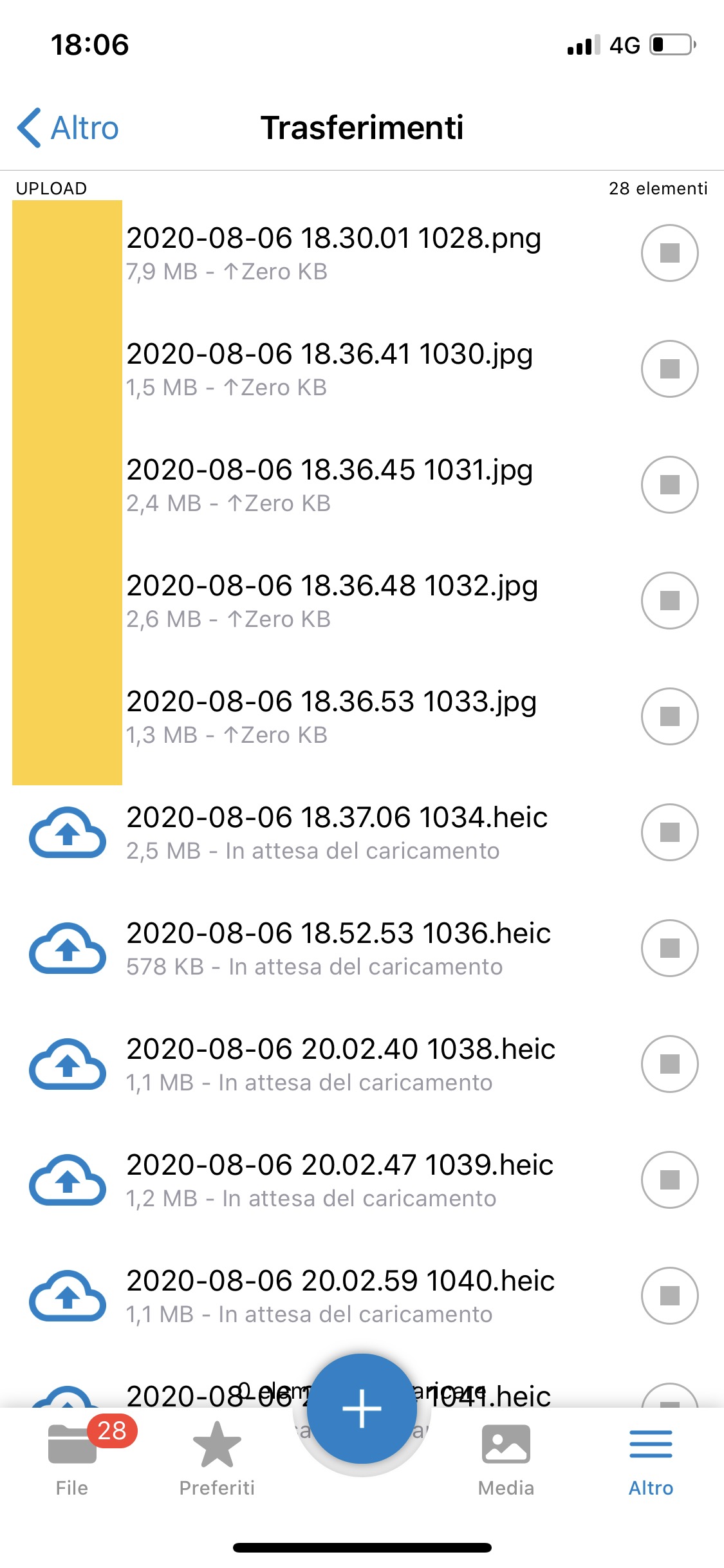Screen dimensions: 724x1568
Task: Stop upload of 1028.png
Action: coord(669,253)
